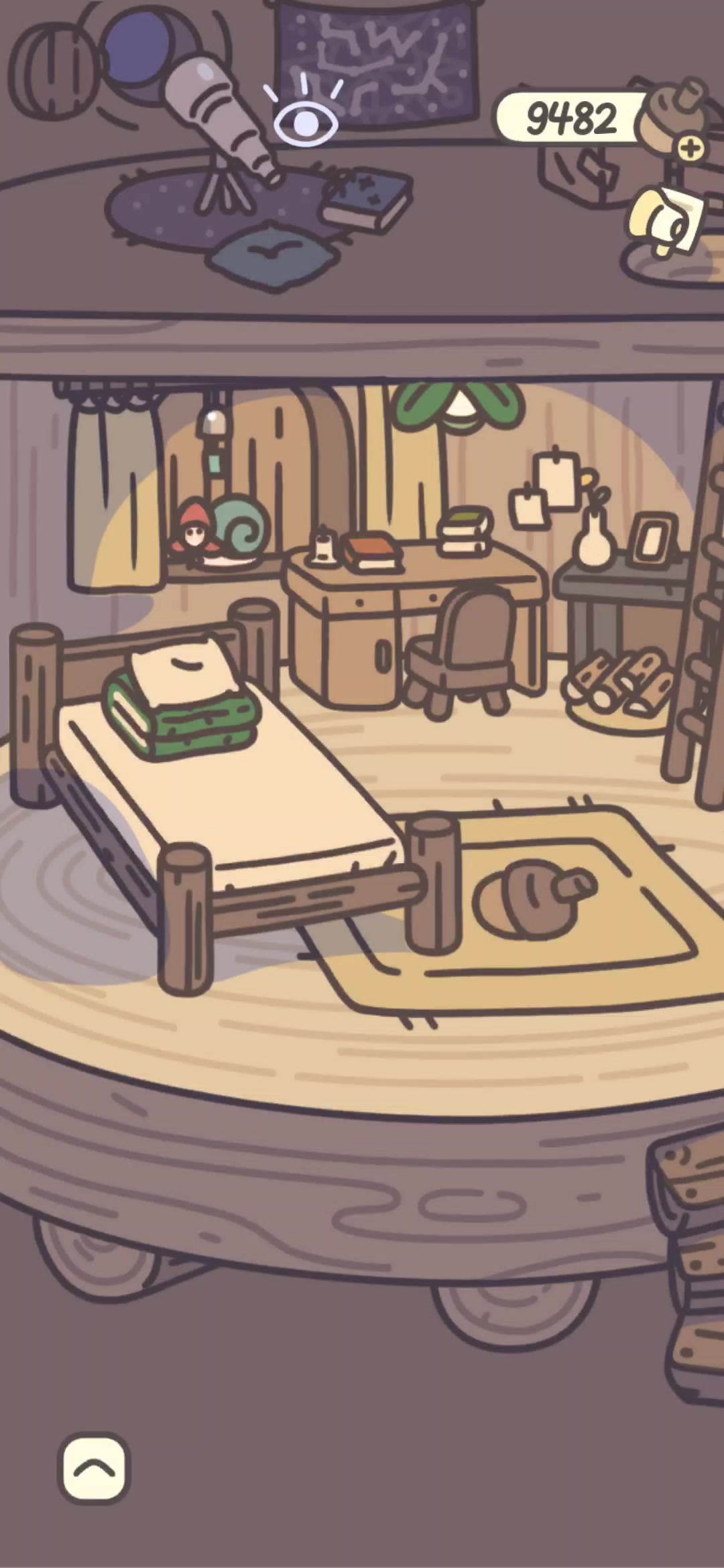Tap the eye icon above the telescope
This screenshot has width=724, height=1568.
coord(306,123)
